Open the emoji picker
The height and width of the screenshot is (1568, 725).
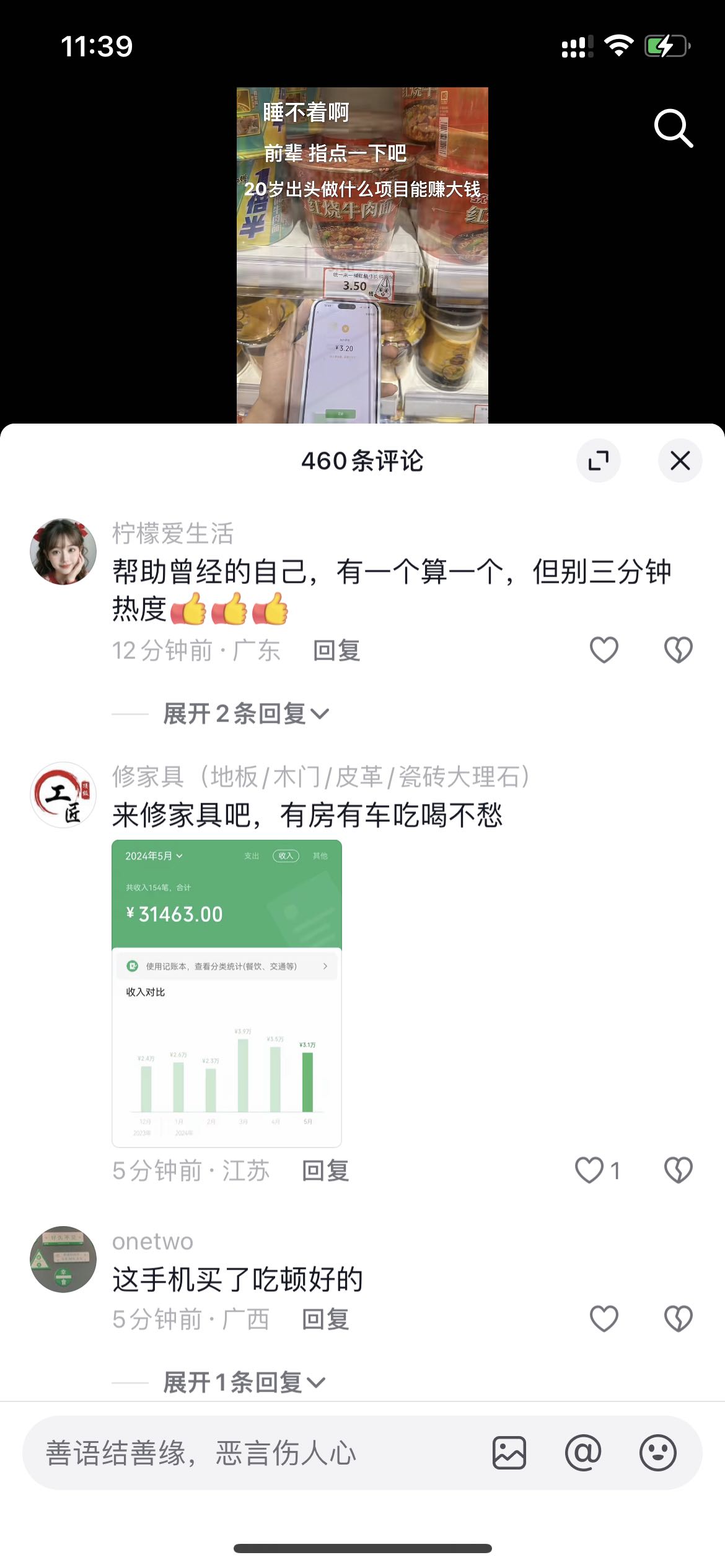pyautogui.click(x=657, y=1453)
